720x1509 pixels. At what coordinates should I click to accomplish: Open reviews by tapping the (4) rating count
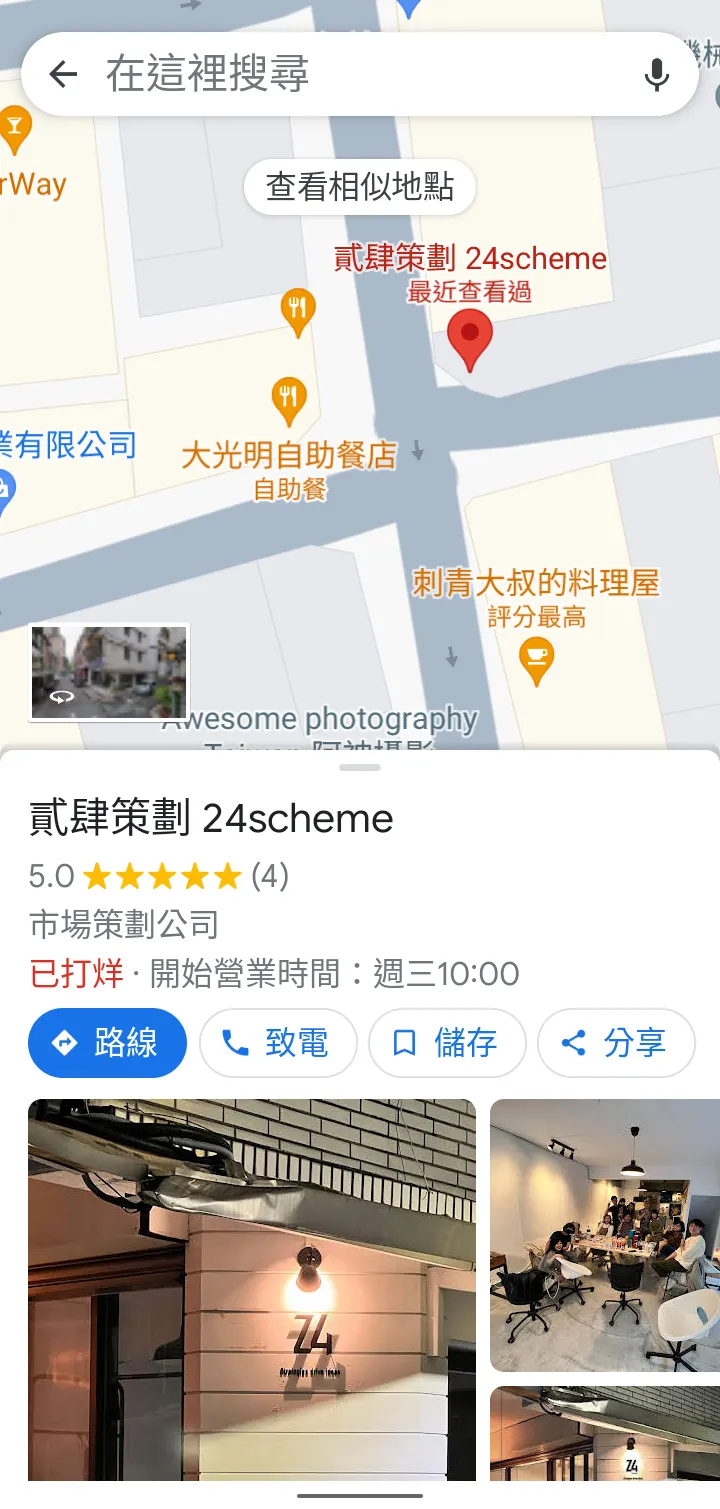(268, 877)
